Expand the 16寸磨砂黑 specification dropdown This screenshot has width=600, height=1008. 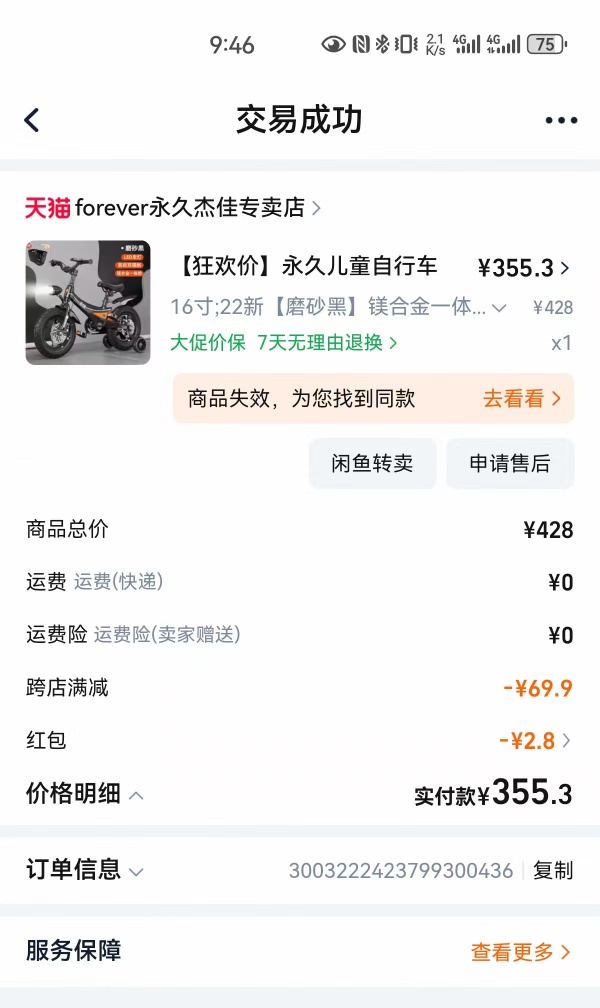499,307
